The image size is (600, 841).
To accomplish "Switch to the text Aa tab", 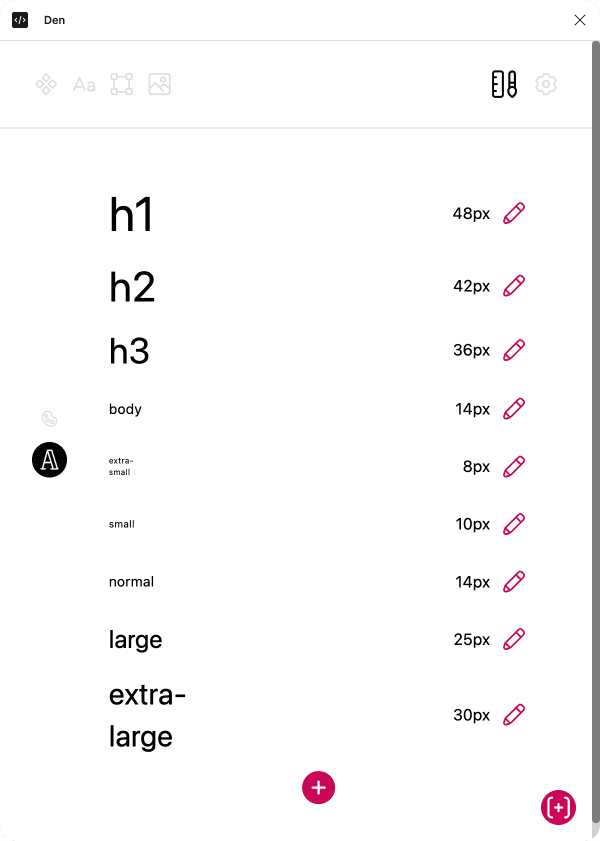I will coord(84,85).
